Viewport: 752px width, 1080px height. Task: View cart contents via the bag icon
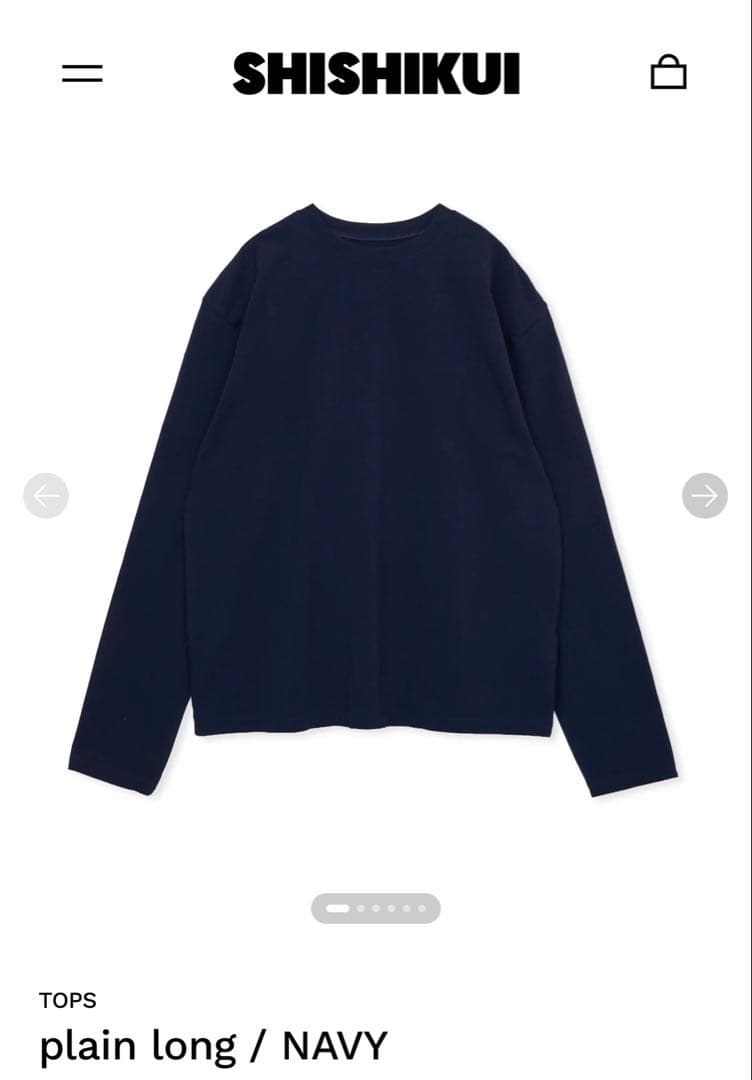(670, 71)
